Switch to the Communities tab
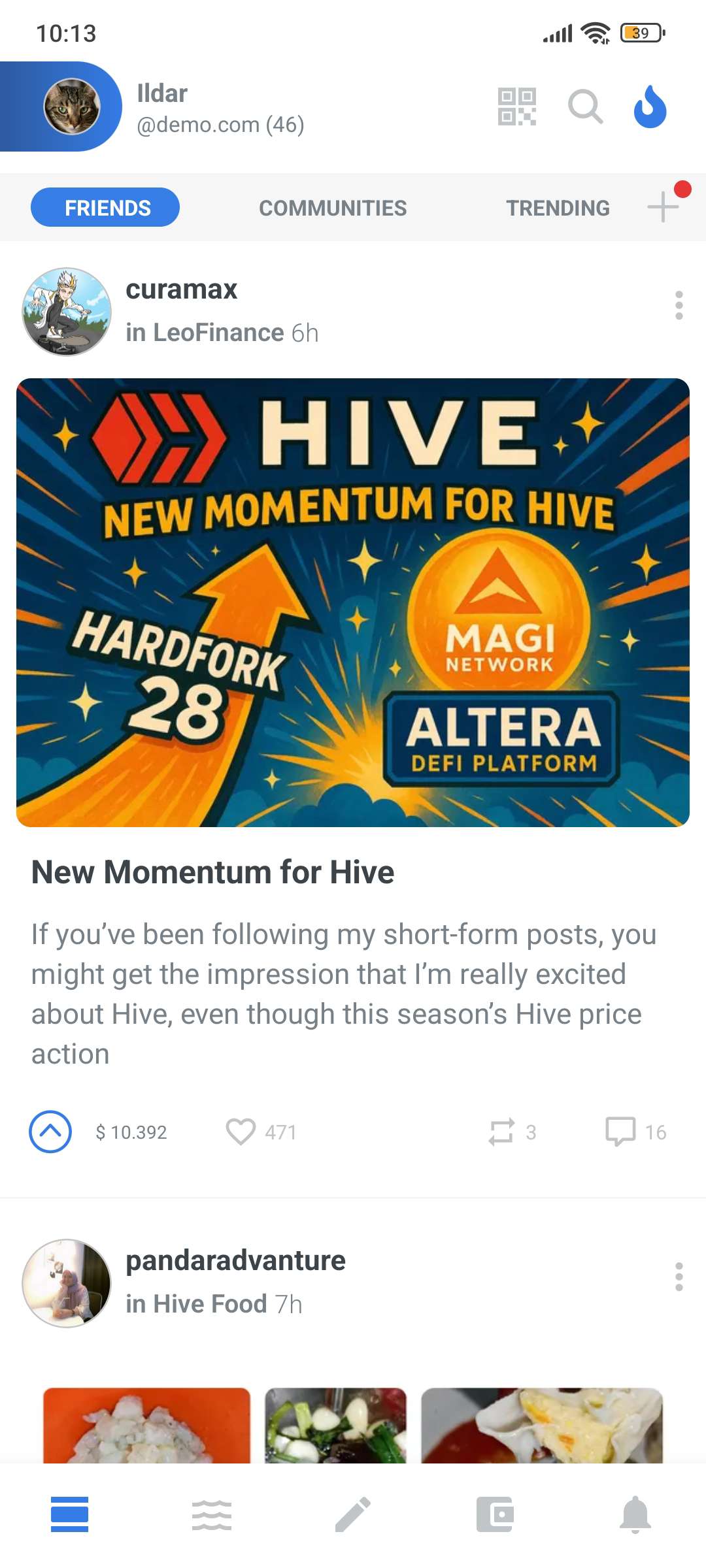The width and height of the screenshot is (706, 1568). click(x=333, y=208)
